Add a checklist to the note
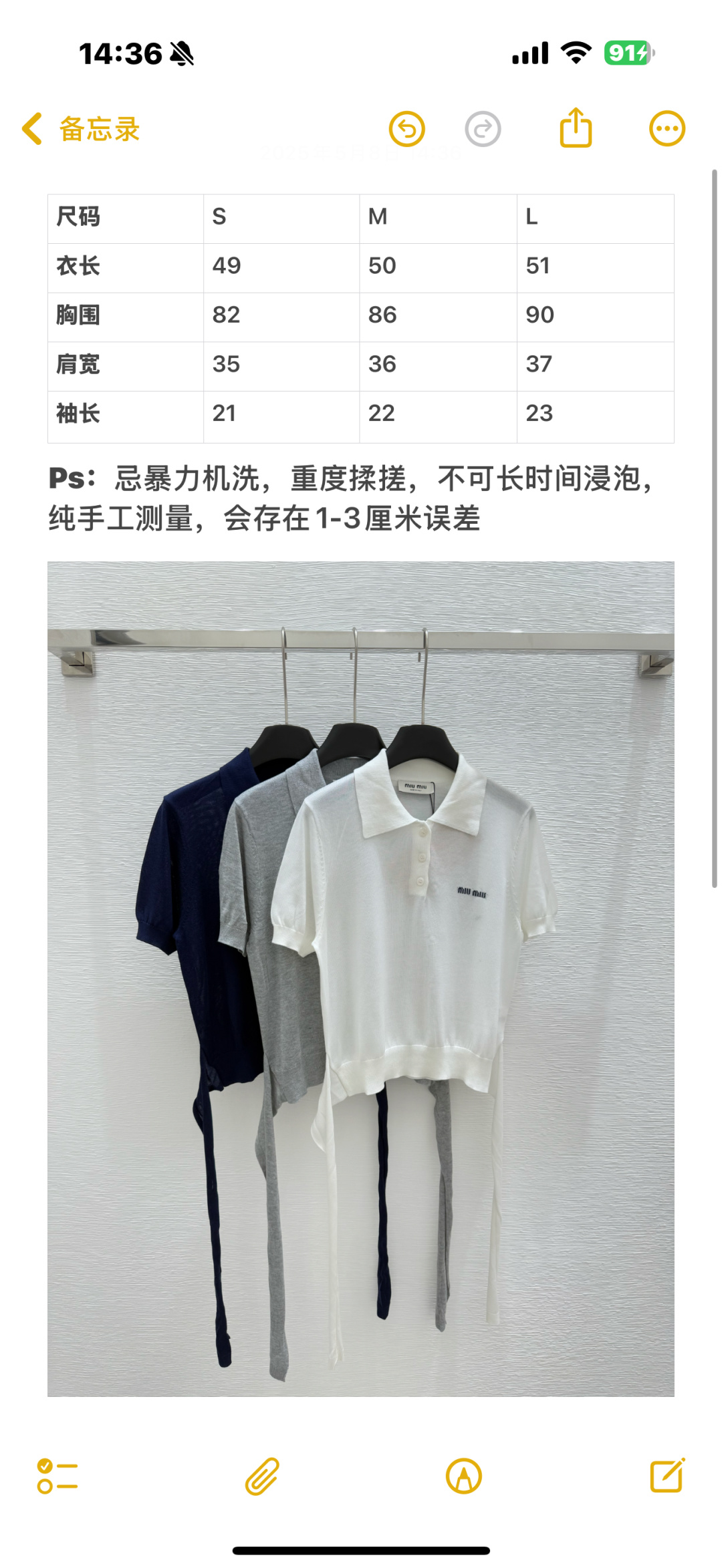Image resolution: width=722 pixels, height=1568 pixels. pos(57,1476)
